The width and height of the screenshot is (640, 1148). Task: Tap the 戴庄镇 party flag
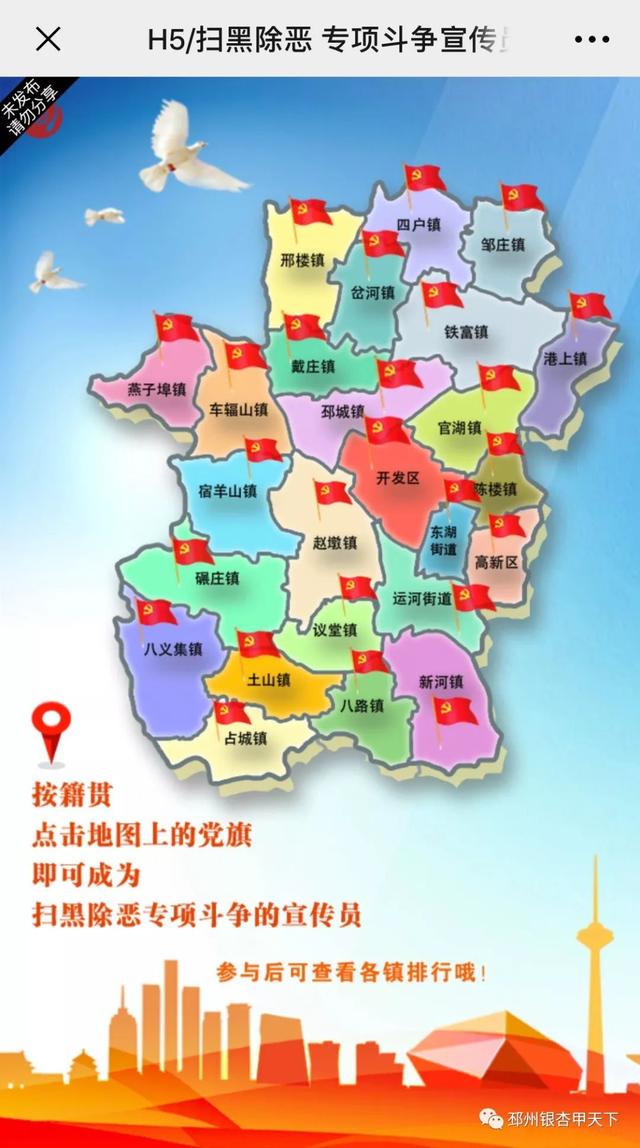(x=304, y=329)
